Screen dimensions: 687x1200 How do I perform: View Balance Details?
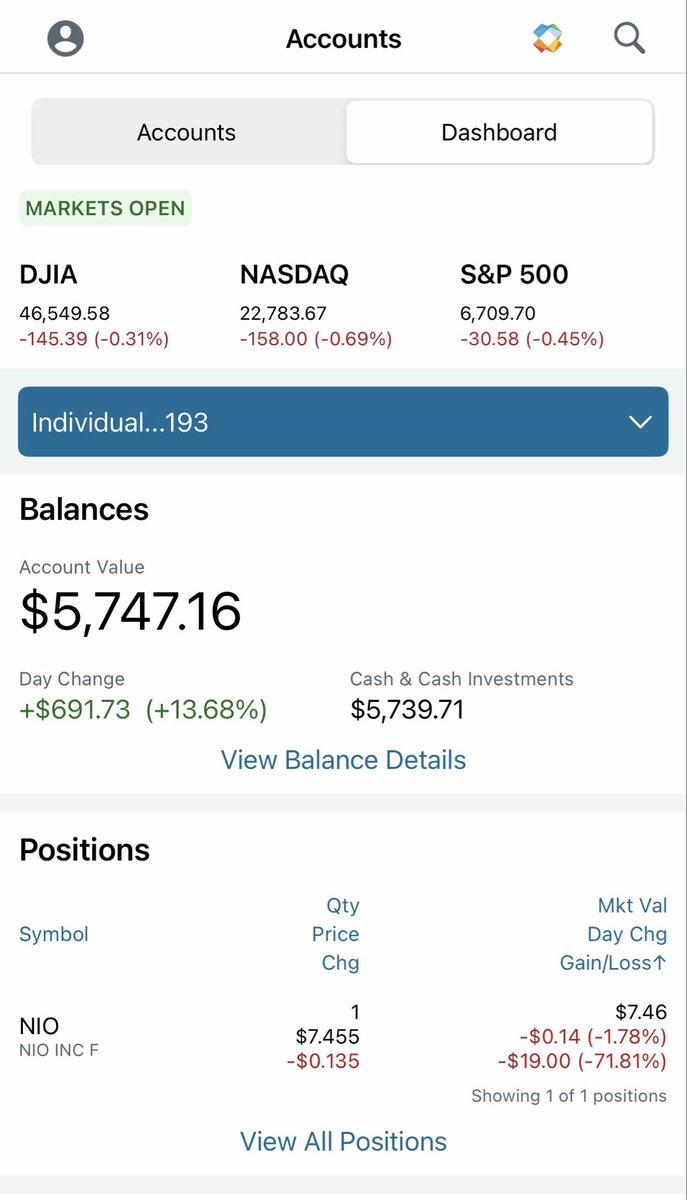tap(343, 760)
